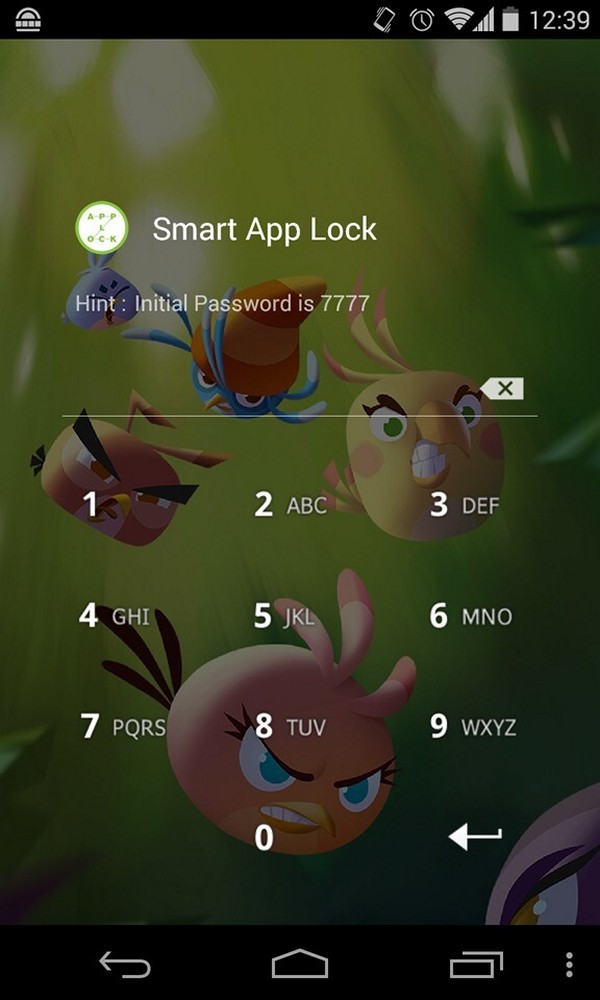This screenshot has width=600, height=1000.
Task: Open recent apps from the navigation bar
Action: [x=476, y=964]
